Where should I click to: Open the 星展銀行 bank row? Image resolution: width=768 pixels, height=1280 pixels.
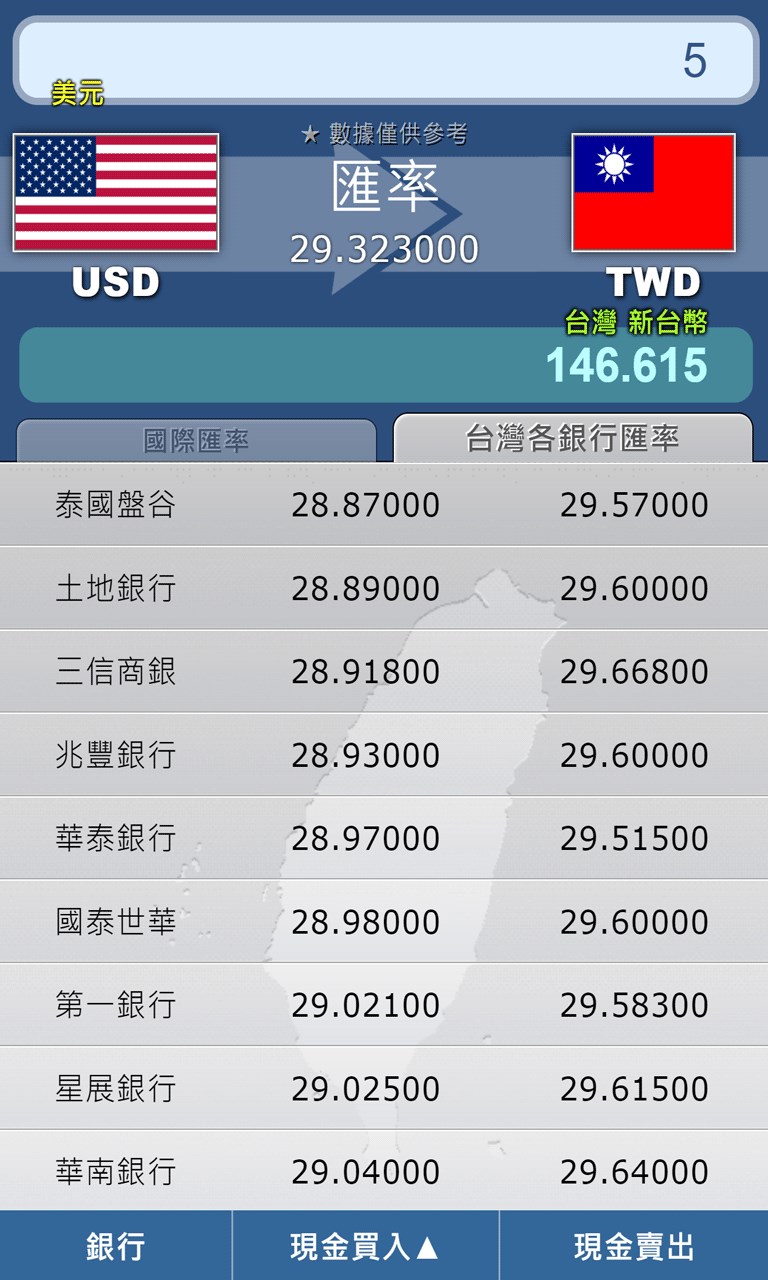384,1088
